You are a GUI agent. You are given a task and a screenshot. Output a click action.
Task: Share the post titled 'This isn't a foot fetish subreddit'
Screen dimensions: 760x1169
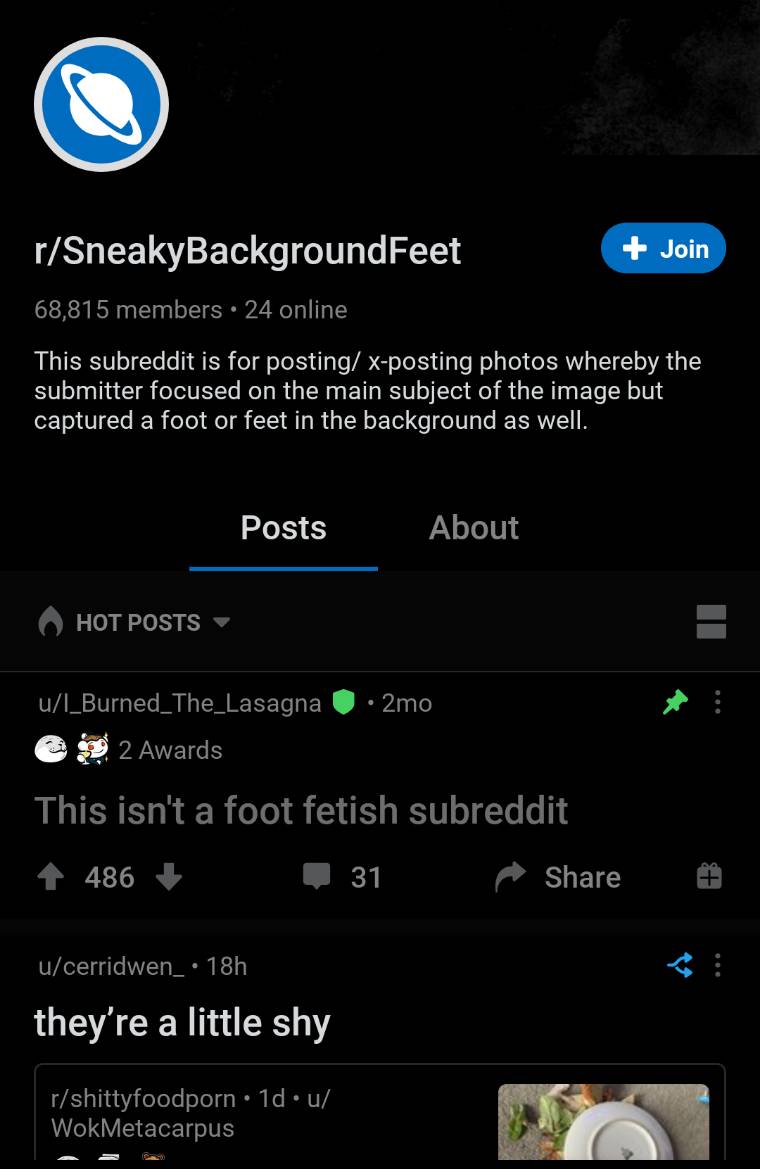(x=557, y=877)
